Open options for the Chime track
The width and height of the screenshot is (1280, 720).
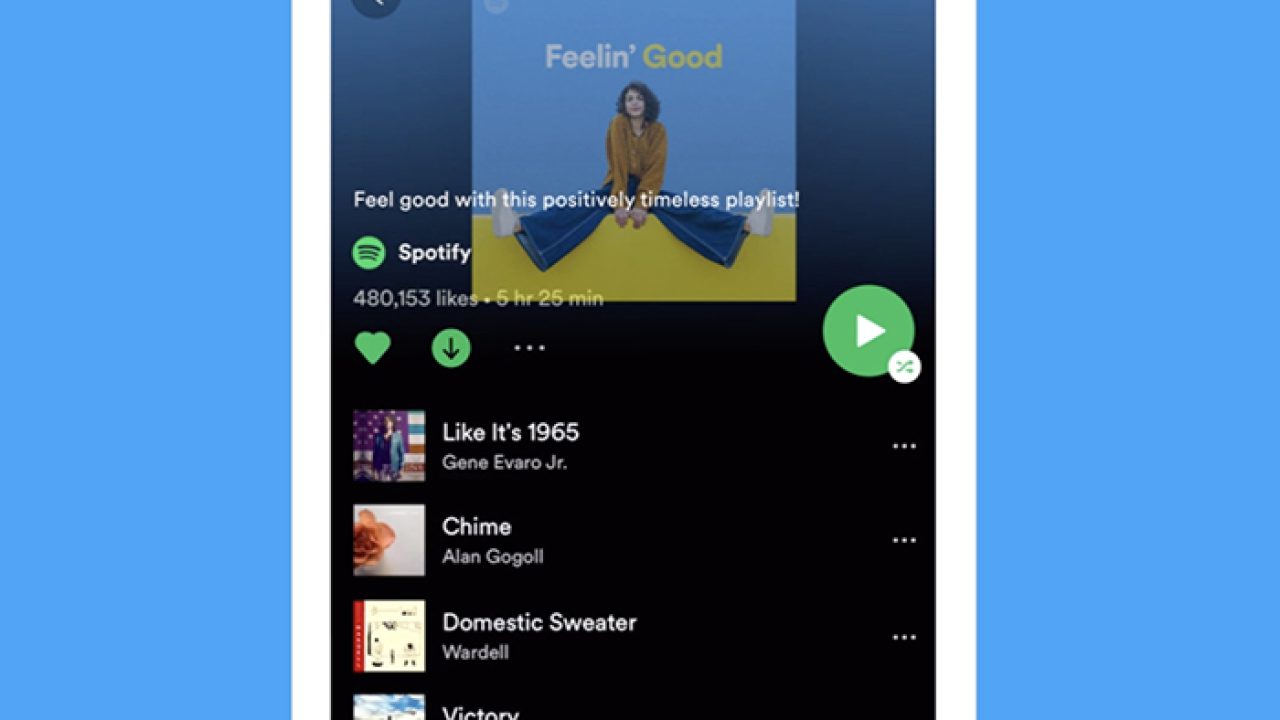904,540
